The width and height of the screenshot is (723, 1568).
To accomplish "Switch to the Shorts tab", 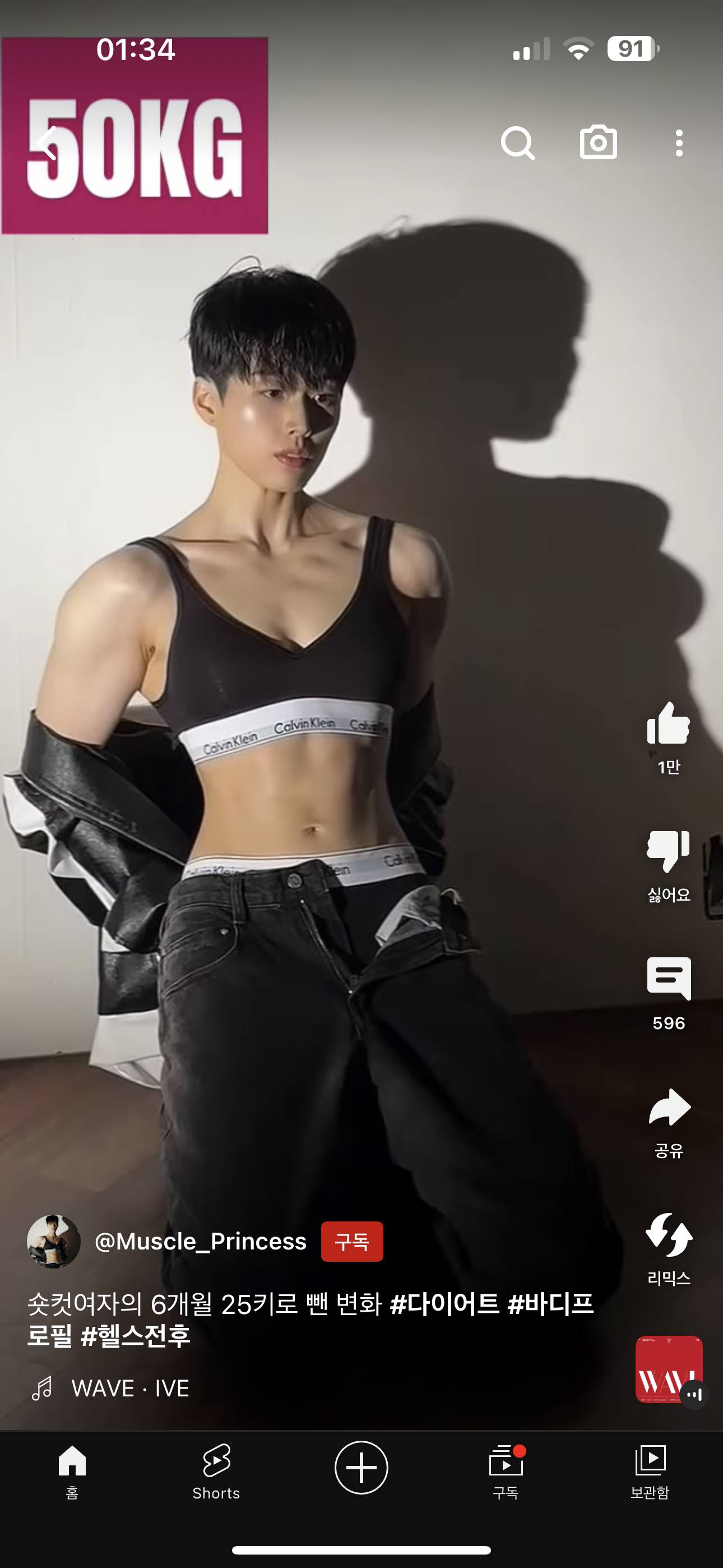I will [216, 1472].
